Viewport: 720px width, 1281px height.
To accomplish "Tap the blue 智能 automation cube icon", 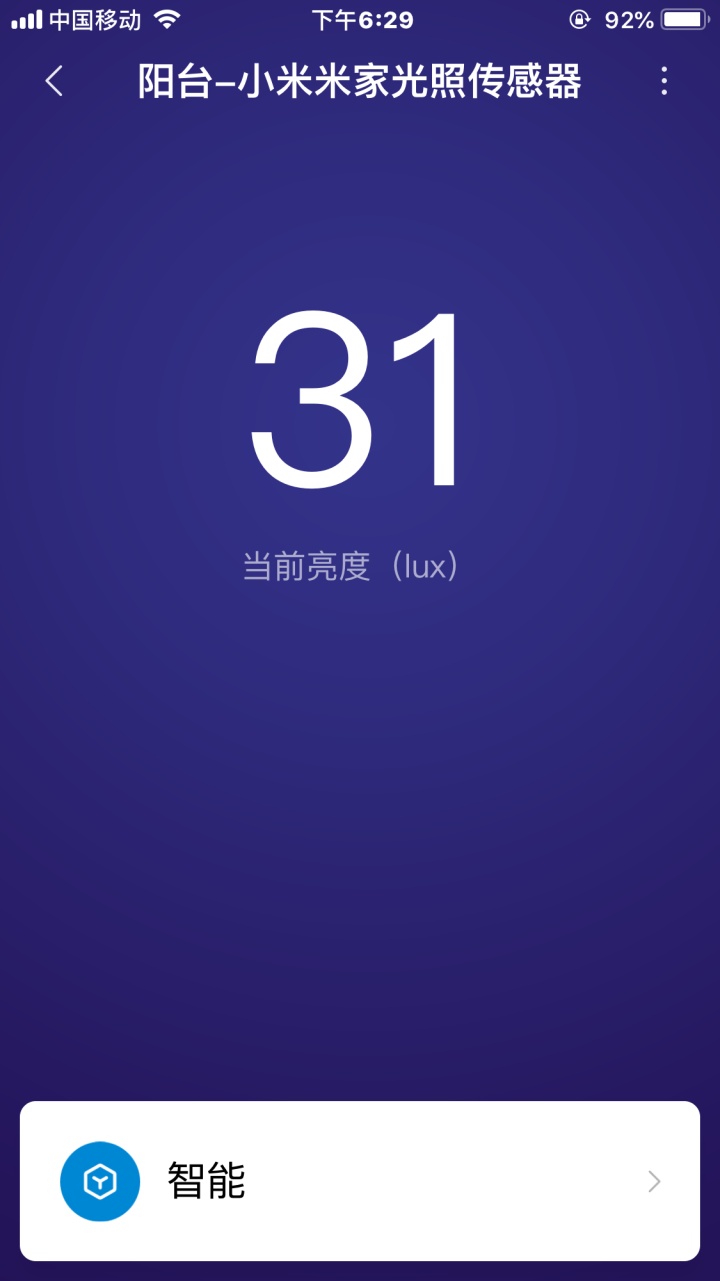I will click(98, 1181).
